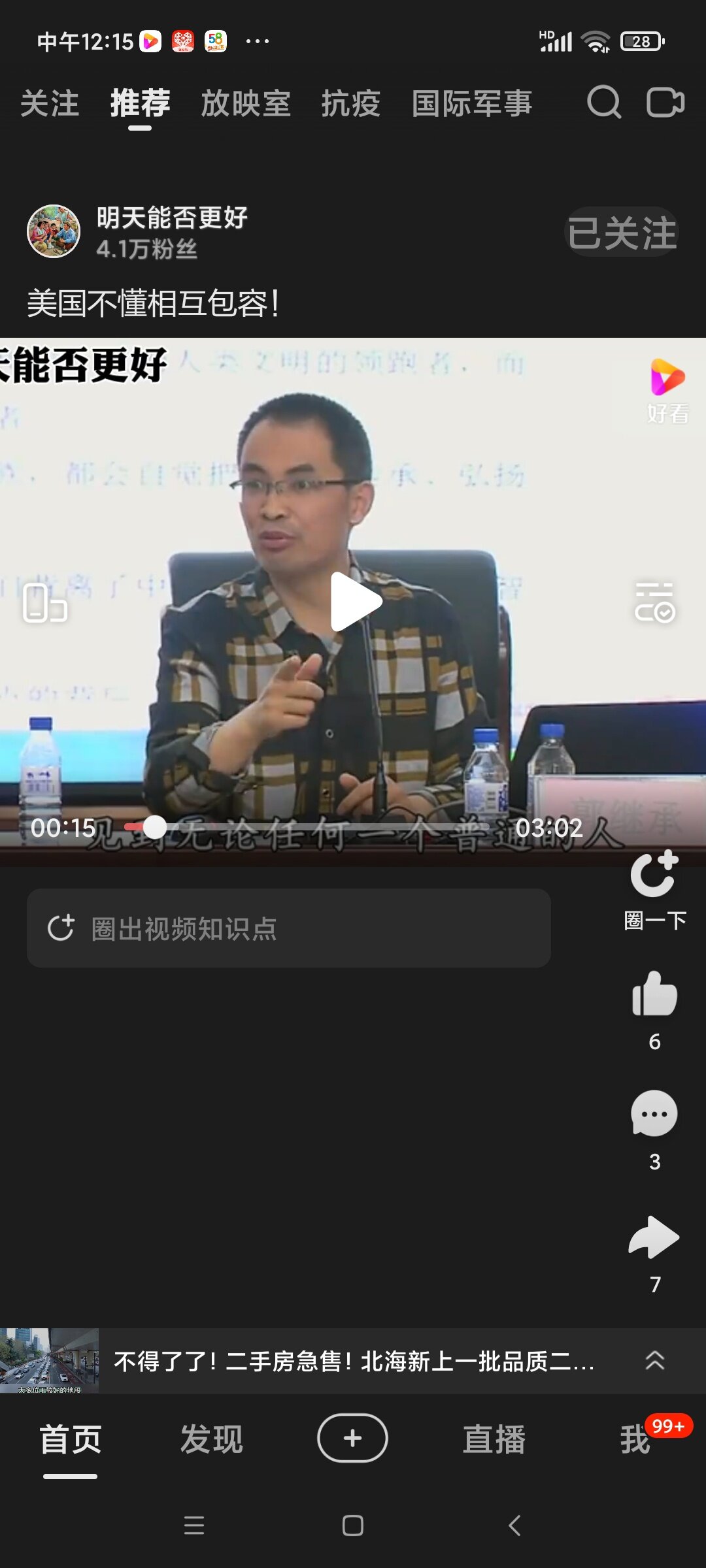Like this video
The image size is (706, 1568).
click(x=654, y=994)
